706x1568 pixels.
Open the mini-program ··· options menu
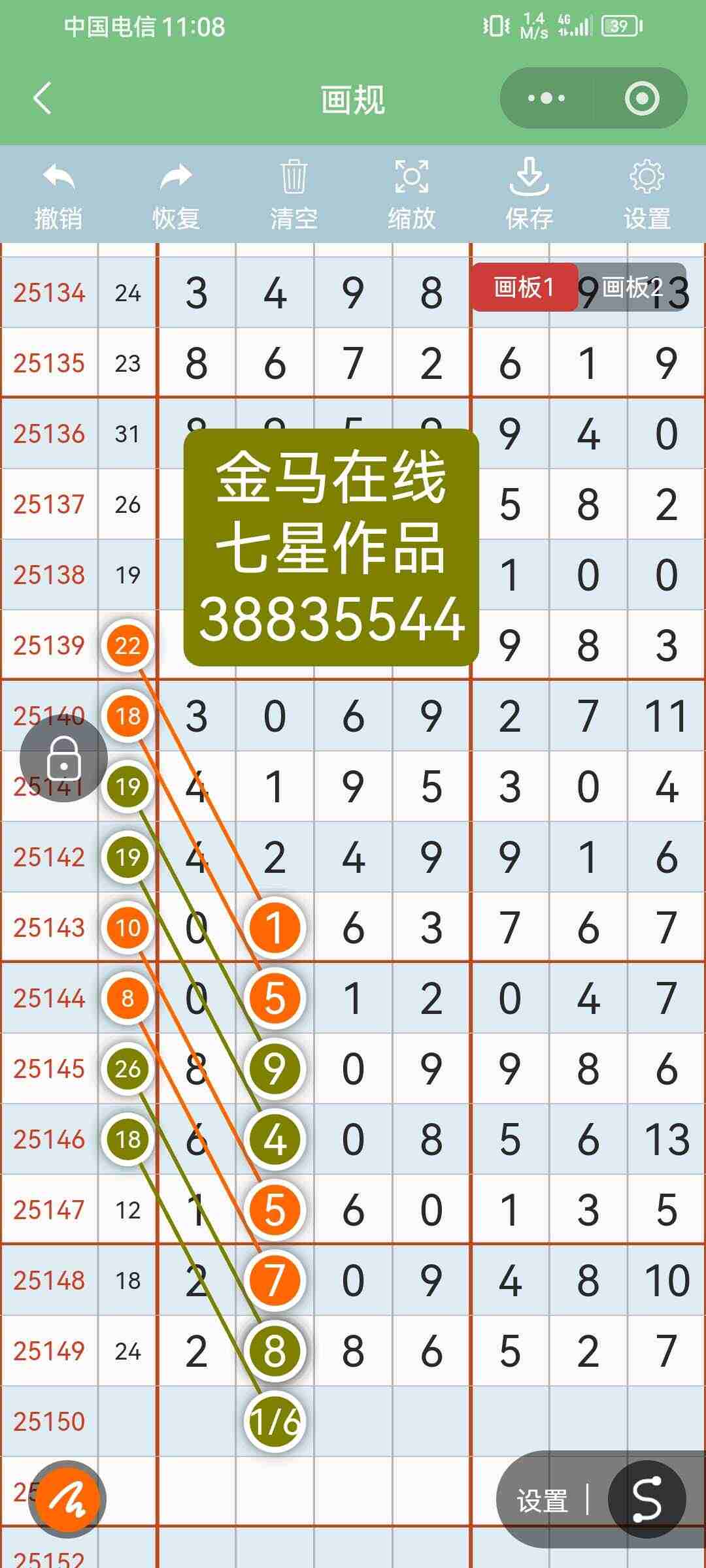coord(546,98)
